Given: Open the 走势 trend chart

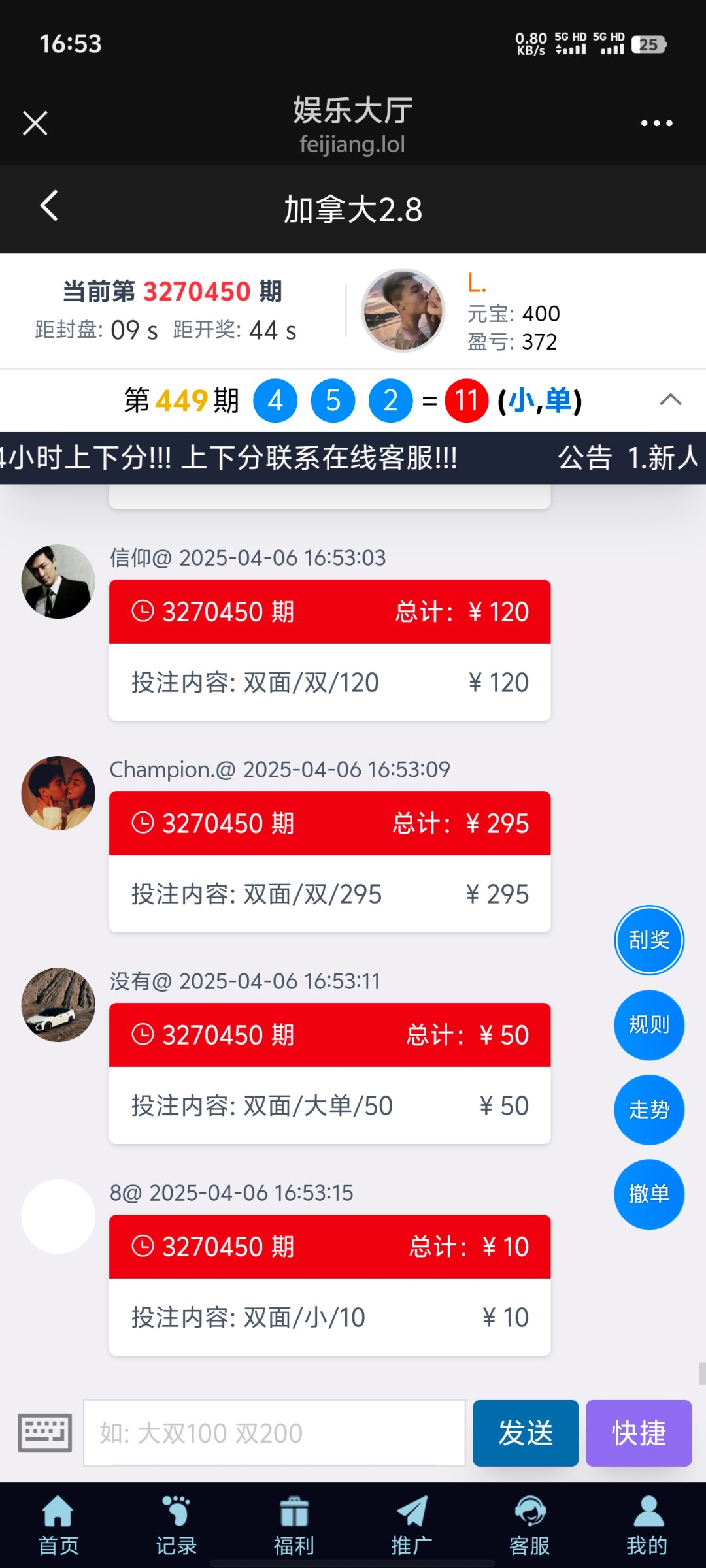Looking at the screenshot, I should 648,1109.
